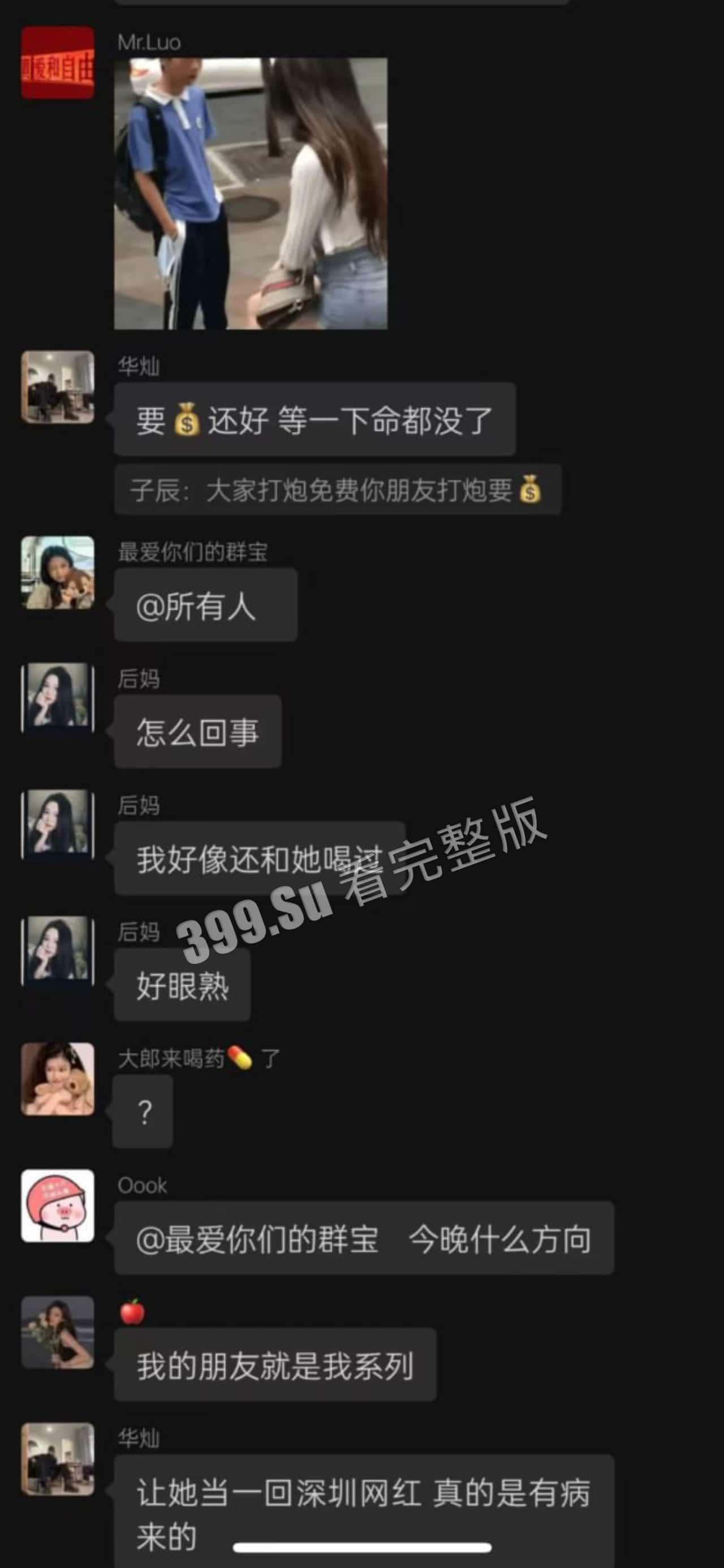
Task: Open 最爱你们的群宝's profile avatar
Action: 58,572
